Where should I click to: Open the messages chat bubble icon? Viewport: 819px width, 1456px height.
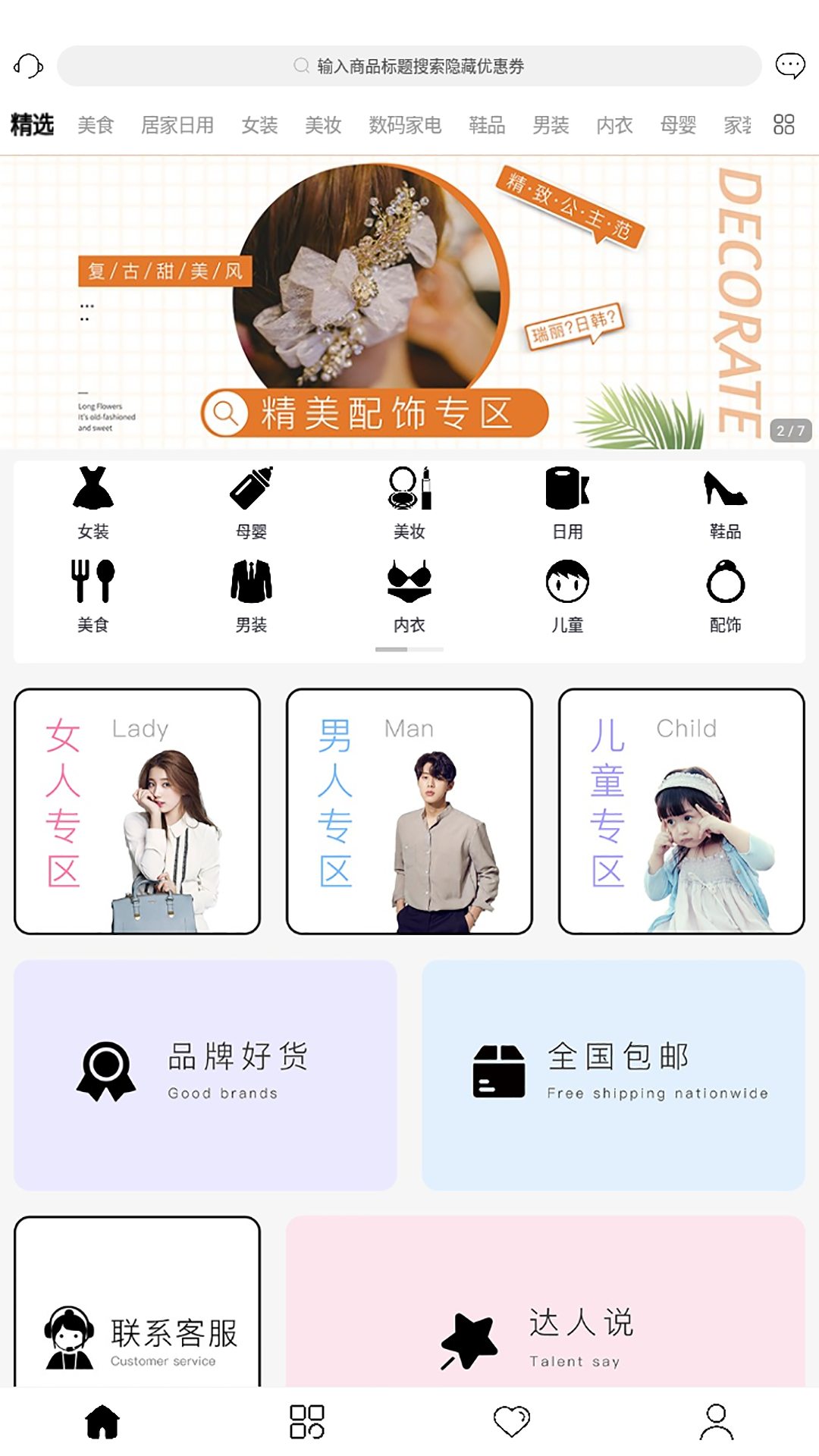click(789, 66)
